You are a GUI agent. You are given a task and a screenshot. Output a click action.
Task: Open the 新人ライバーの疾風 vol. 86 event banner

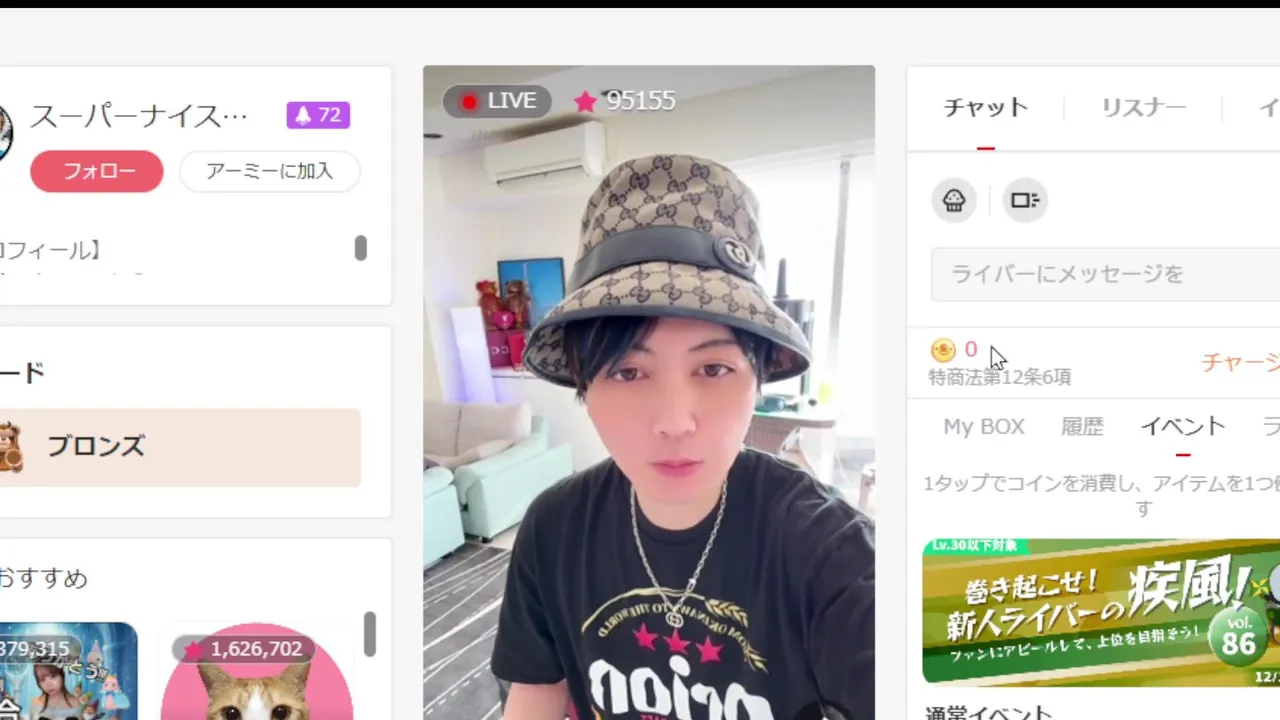1100,611
